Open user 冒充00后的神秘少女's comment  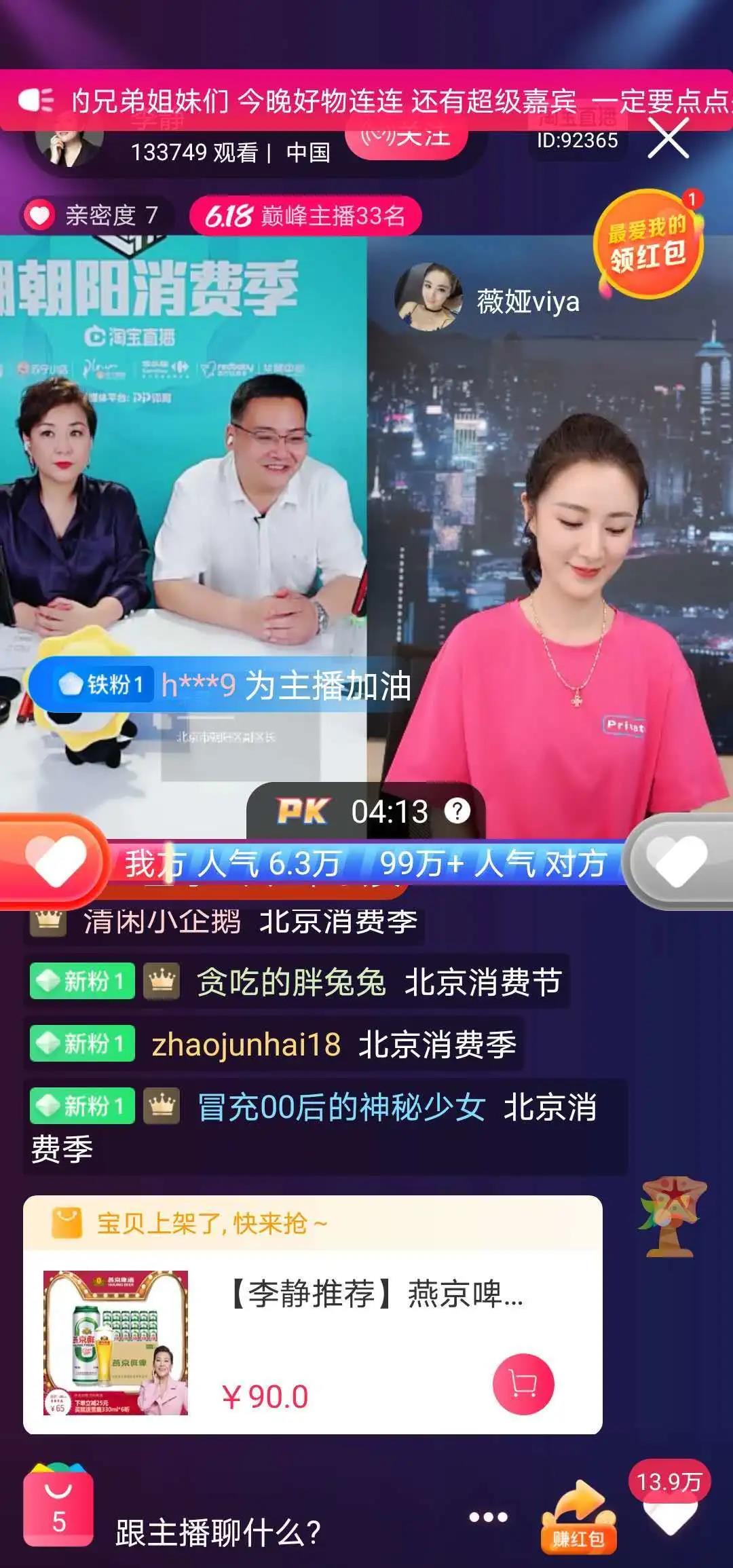click(341, 1107)
